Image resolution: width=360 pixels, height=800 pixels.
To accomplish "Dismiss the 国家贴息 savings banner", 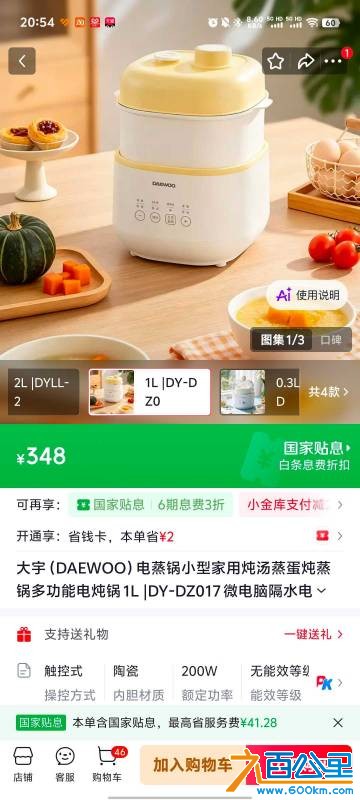I will pos(338,722).
